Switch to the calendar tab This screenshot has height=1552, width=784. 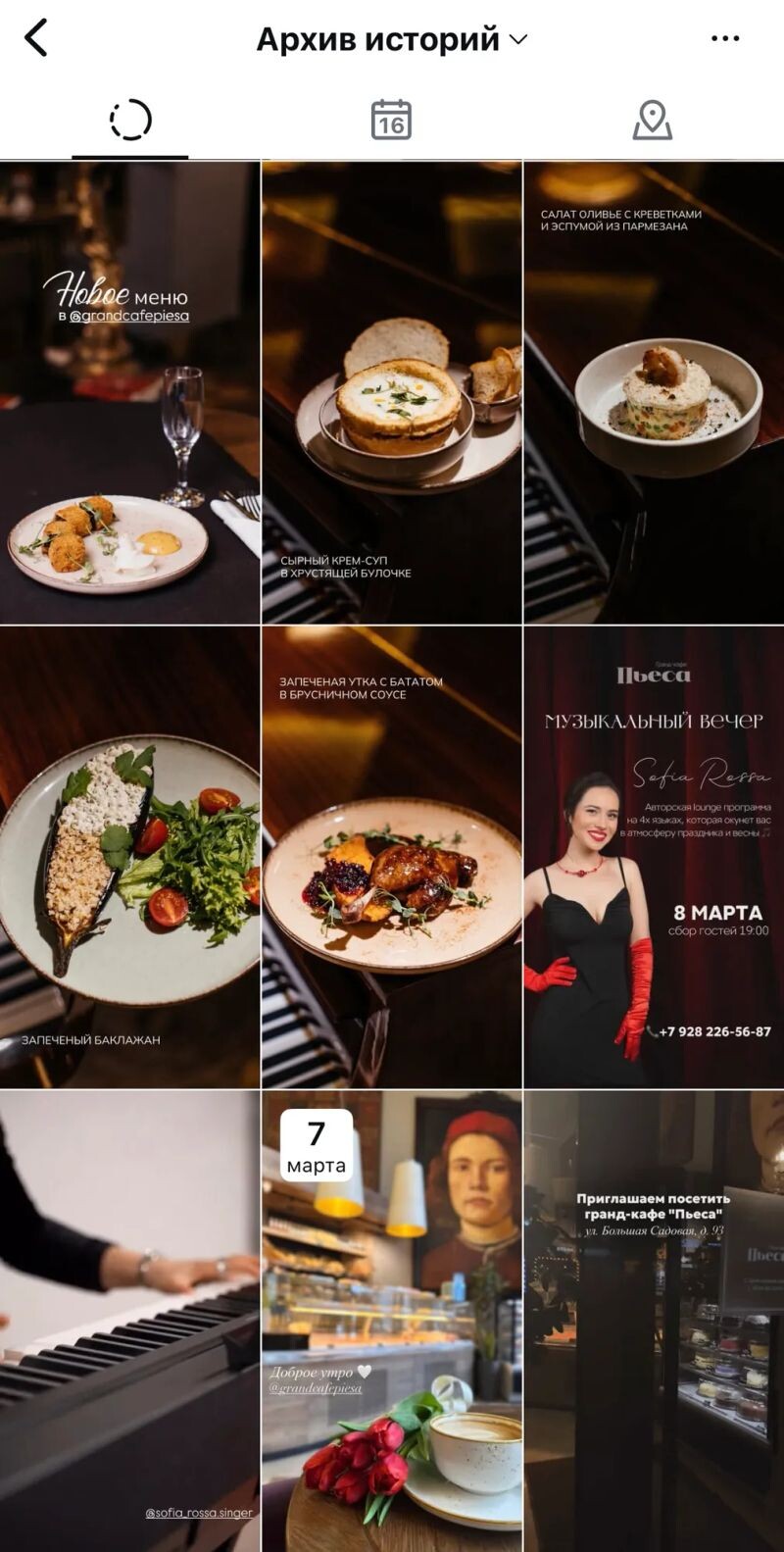tap(391, 121)
